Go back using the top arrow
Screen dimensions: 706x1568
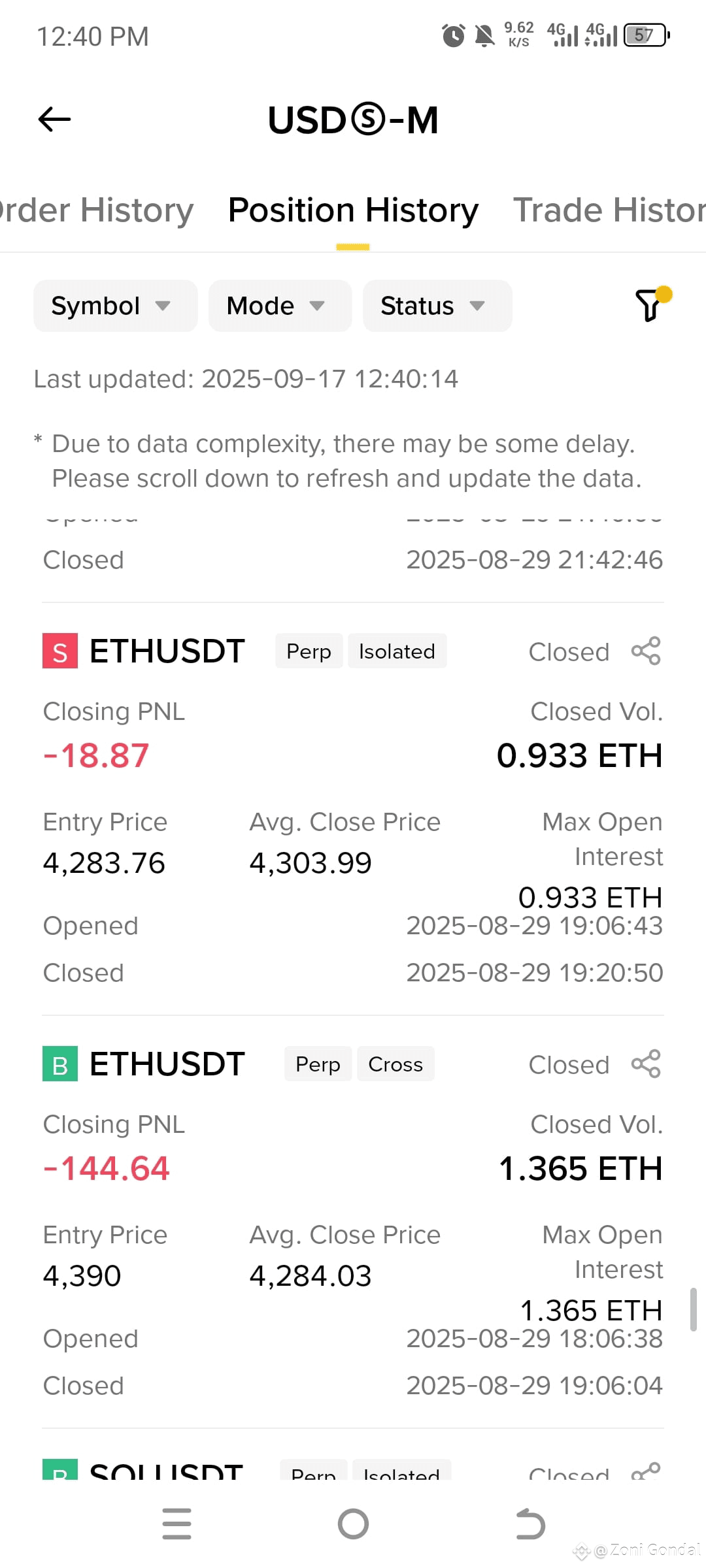click(x=54, y=119)
